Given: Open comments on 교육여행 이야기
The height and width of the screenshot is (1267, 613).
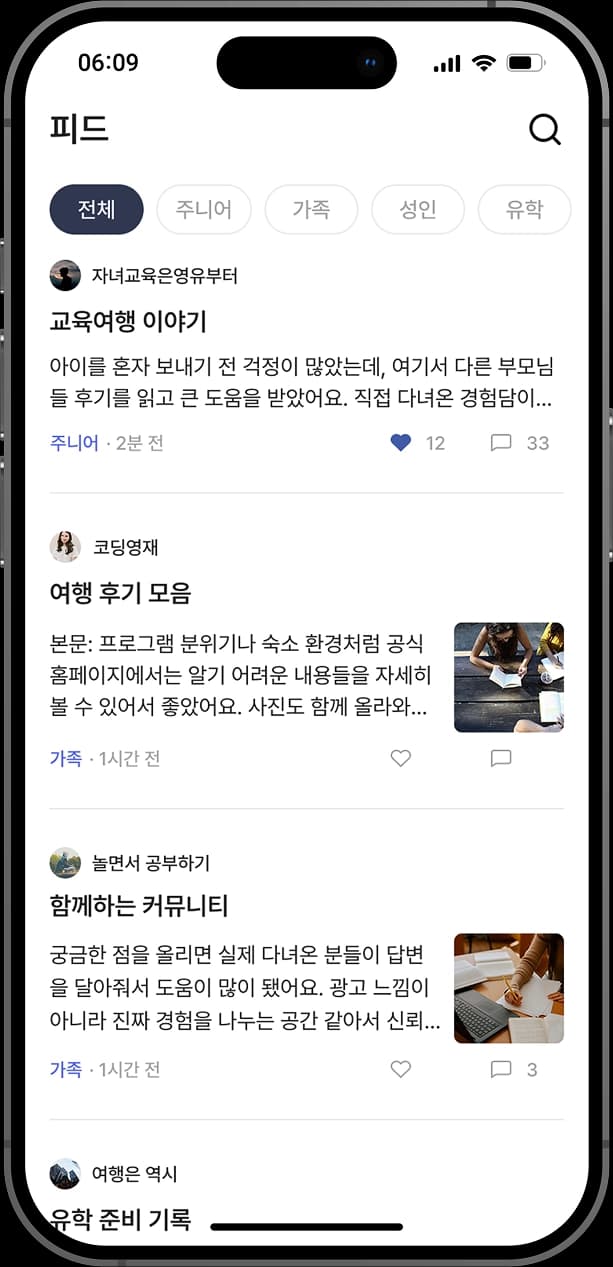Looking at the screenshot, I should click(501, 443).
